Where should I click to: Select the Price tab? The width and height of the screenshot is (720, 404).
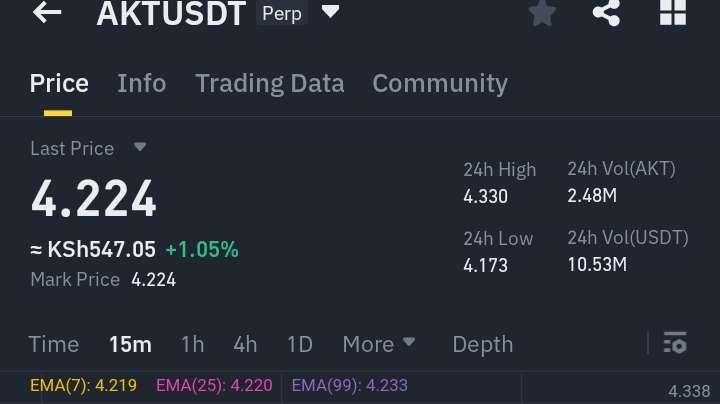(59, 83)
